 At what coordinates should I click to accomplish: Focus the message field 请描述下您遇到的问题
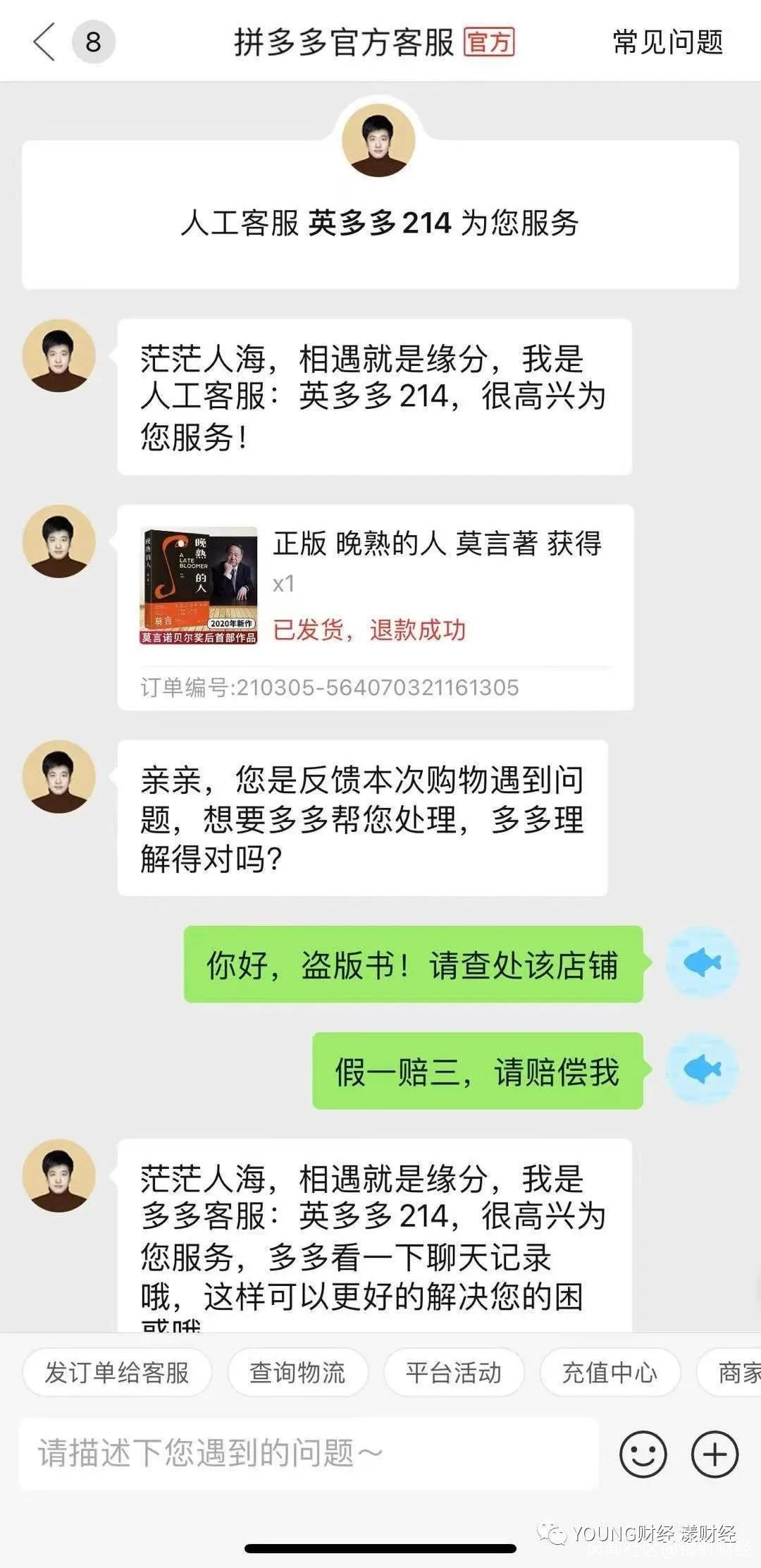(309, 1454)
